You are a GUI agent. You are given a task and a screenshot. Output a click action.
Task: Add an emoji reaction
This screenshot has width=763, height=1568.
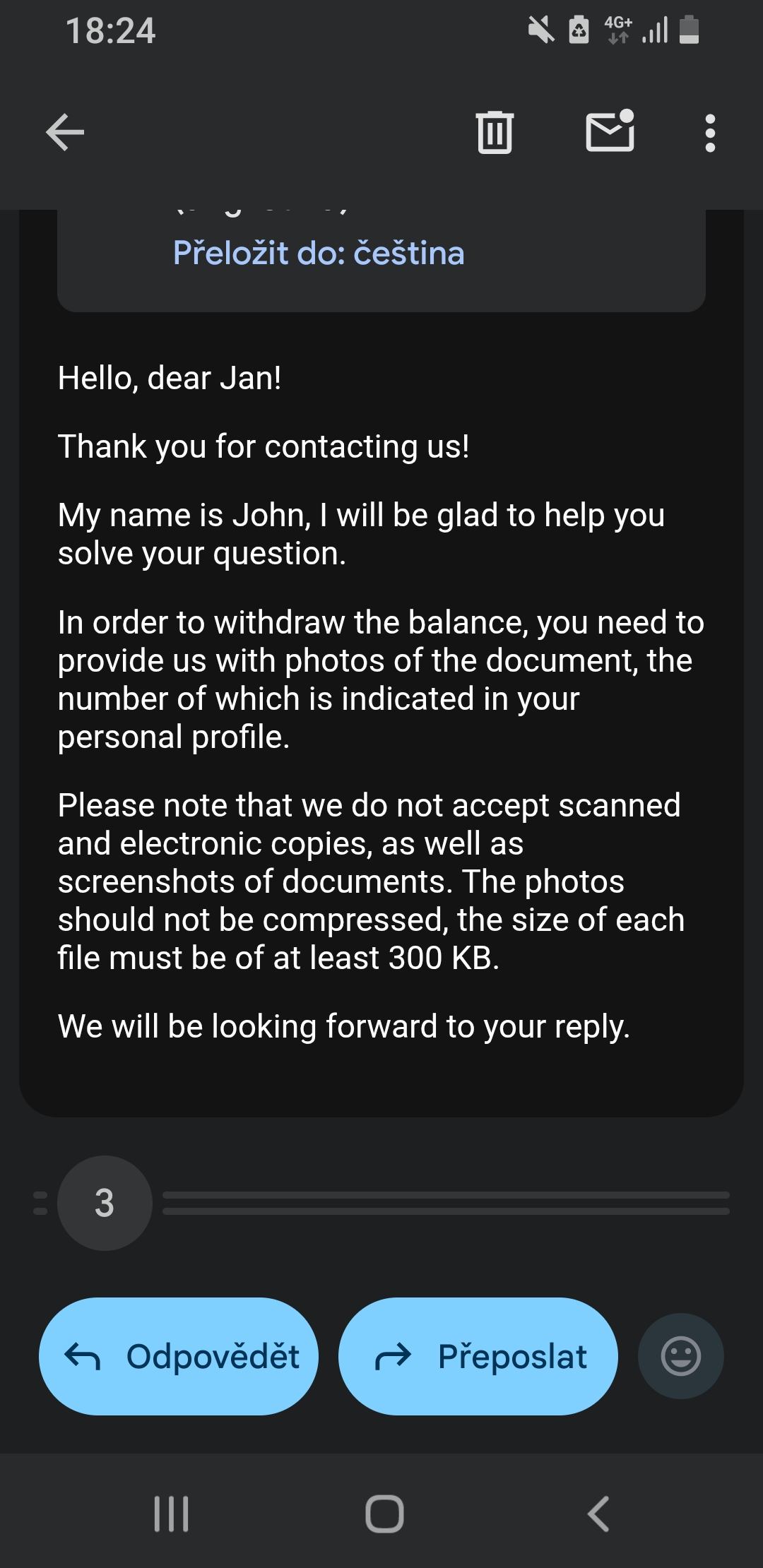[680, 1356]
